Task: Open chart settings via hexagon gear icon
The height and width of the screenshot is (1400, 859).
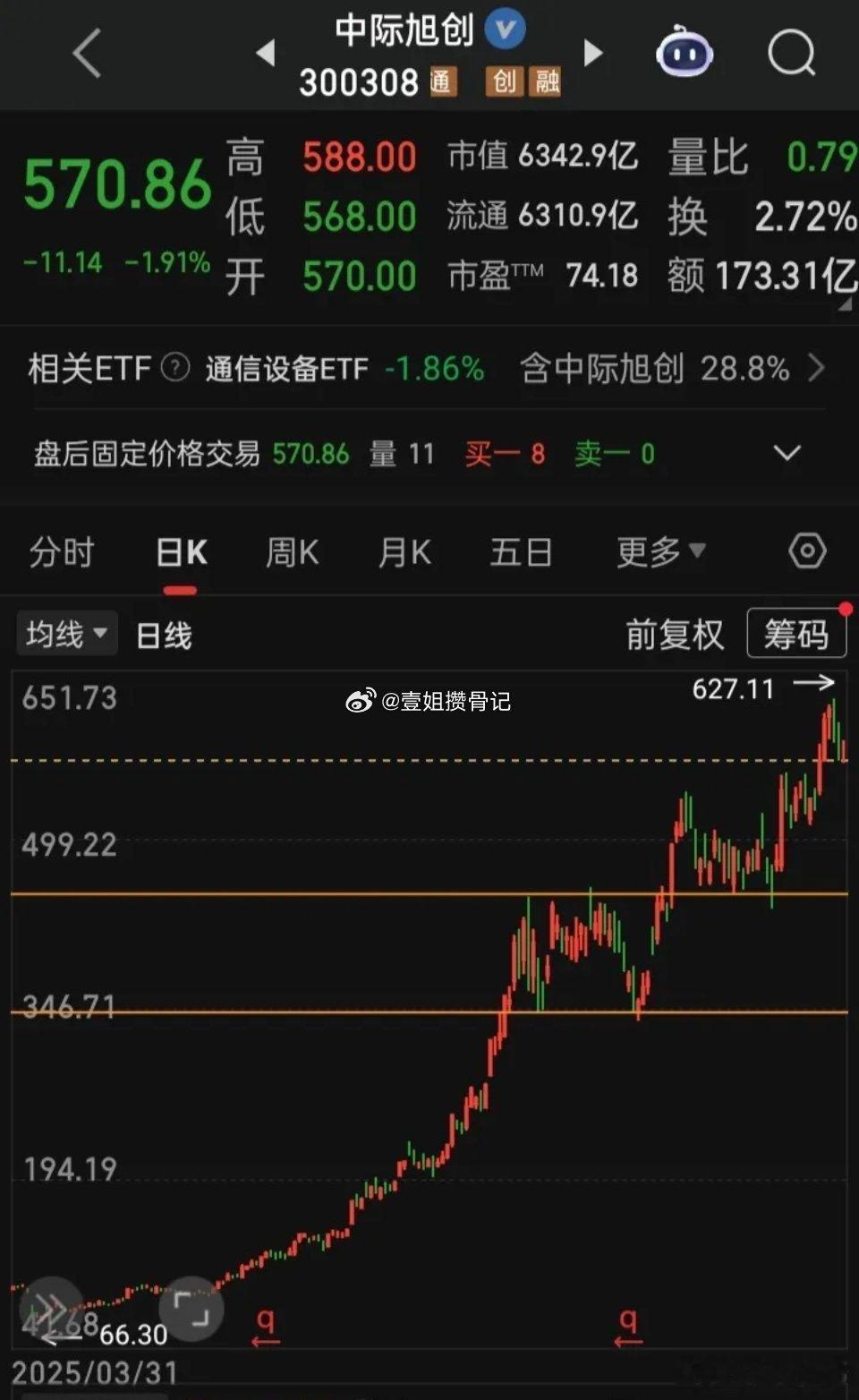Action: 807,552
